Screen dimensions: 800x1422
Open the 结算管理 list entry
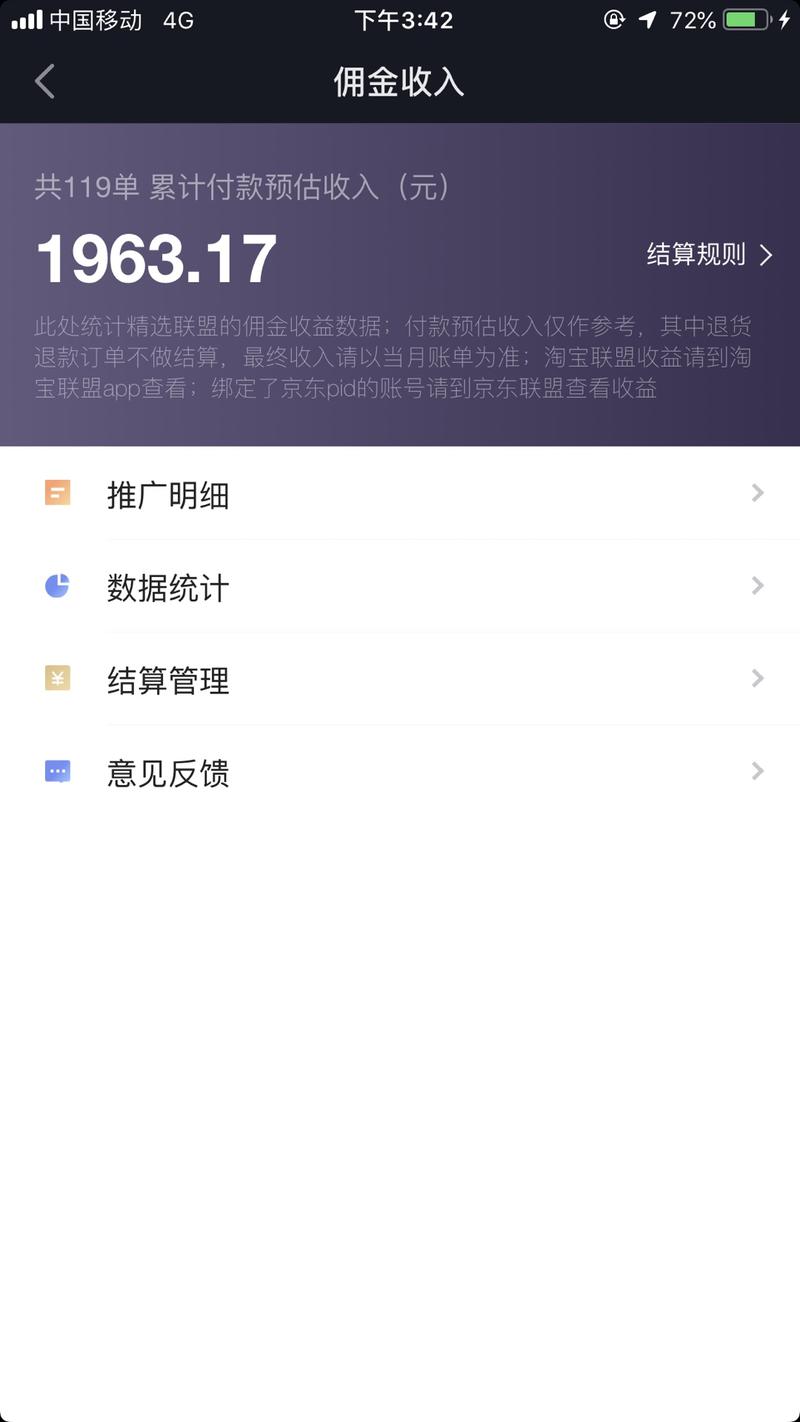pyautogui.click(x=168, y=680)
